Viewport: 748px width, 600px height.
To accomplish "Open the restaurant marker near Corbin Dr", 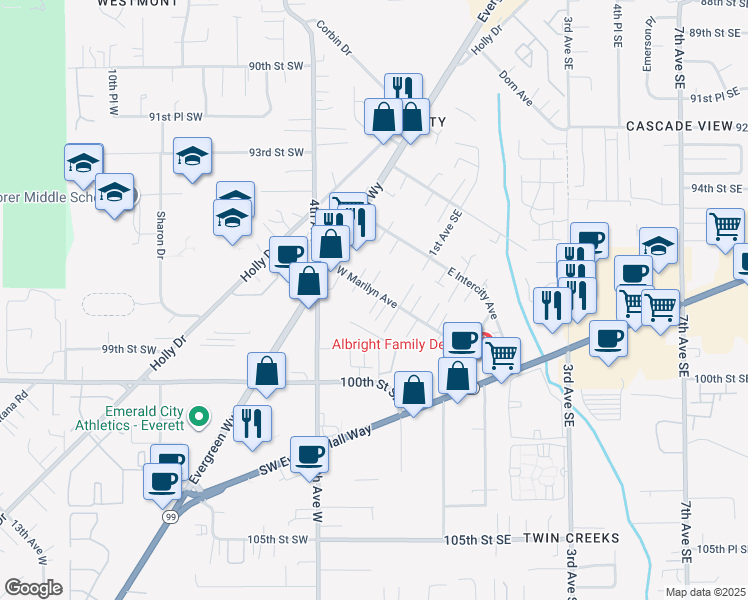I will point(402,90).
